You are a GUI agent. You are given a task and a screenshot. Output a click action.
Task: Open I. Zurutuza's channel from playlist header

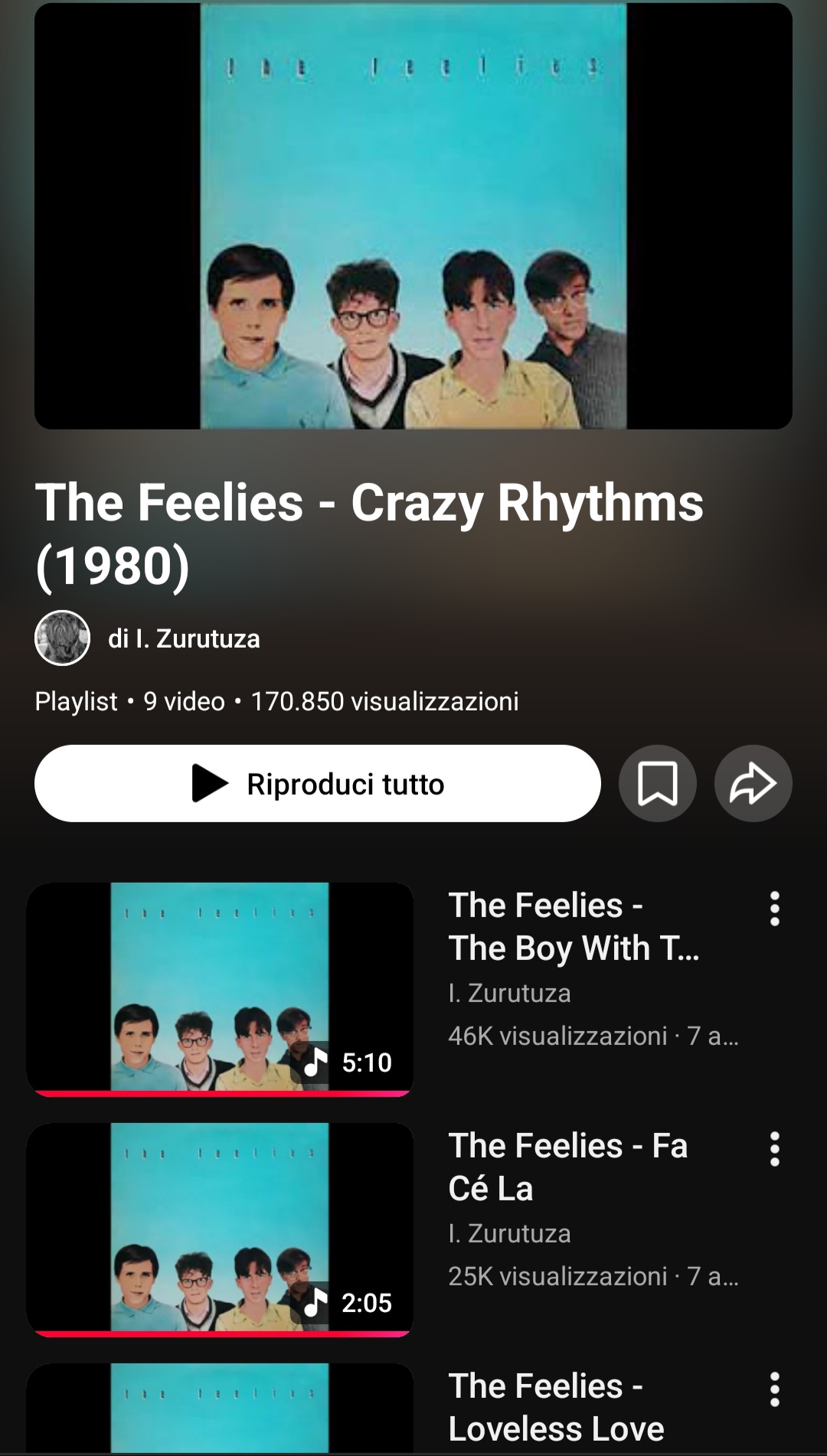click(184, 638)
